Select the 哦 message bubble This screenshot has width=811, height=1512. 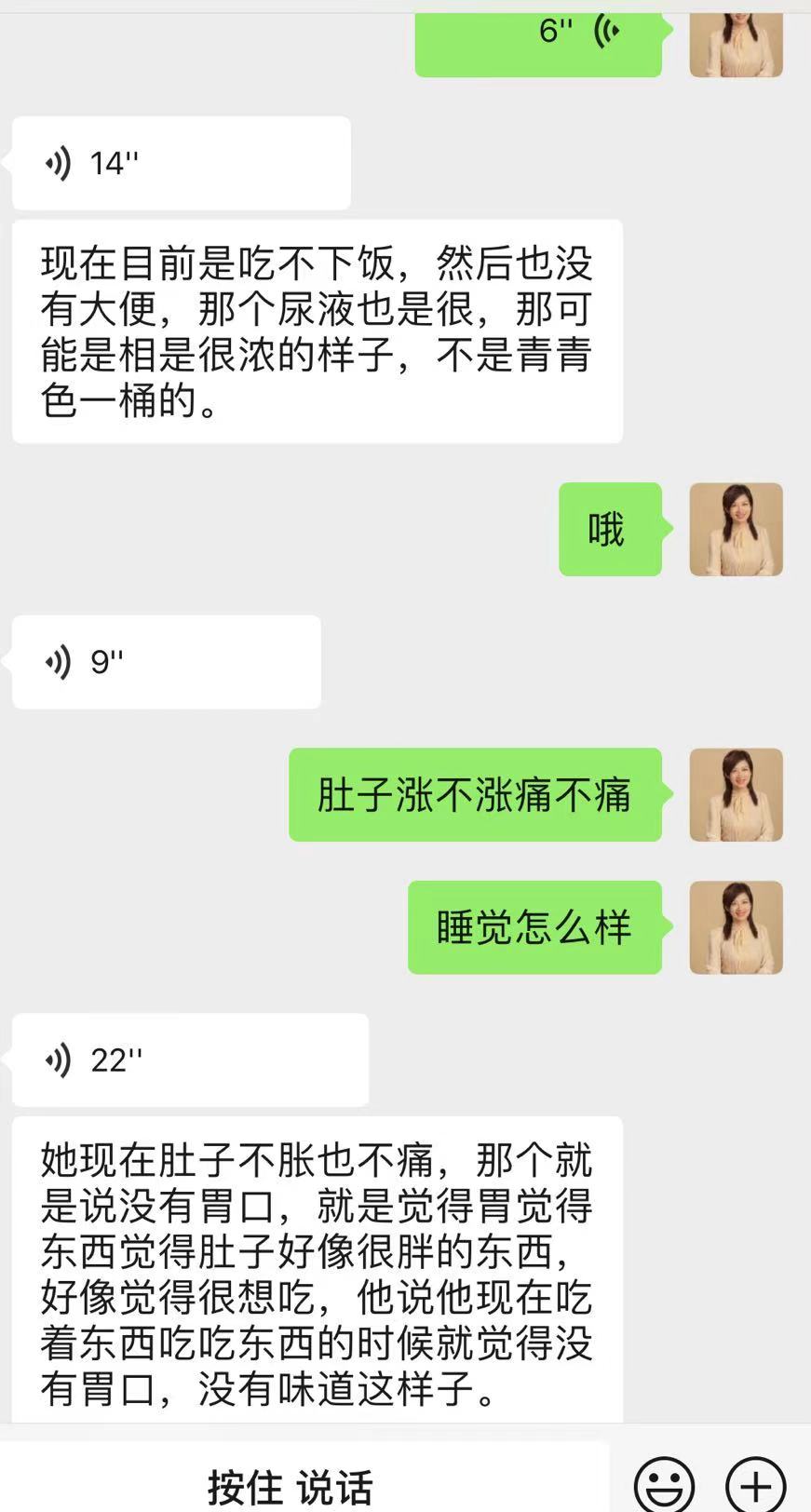coord(610,529)
